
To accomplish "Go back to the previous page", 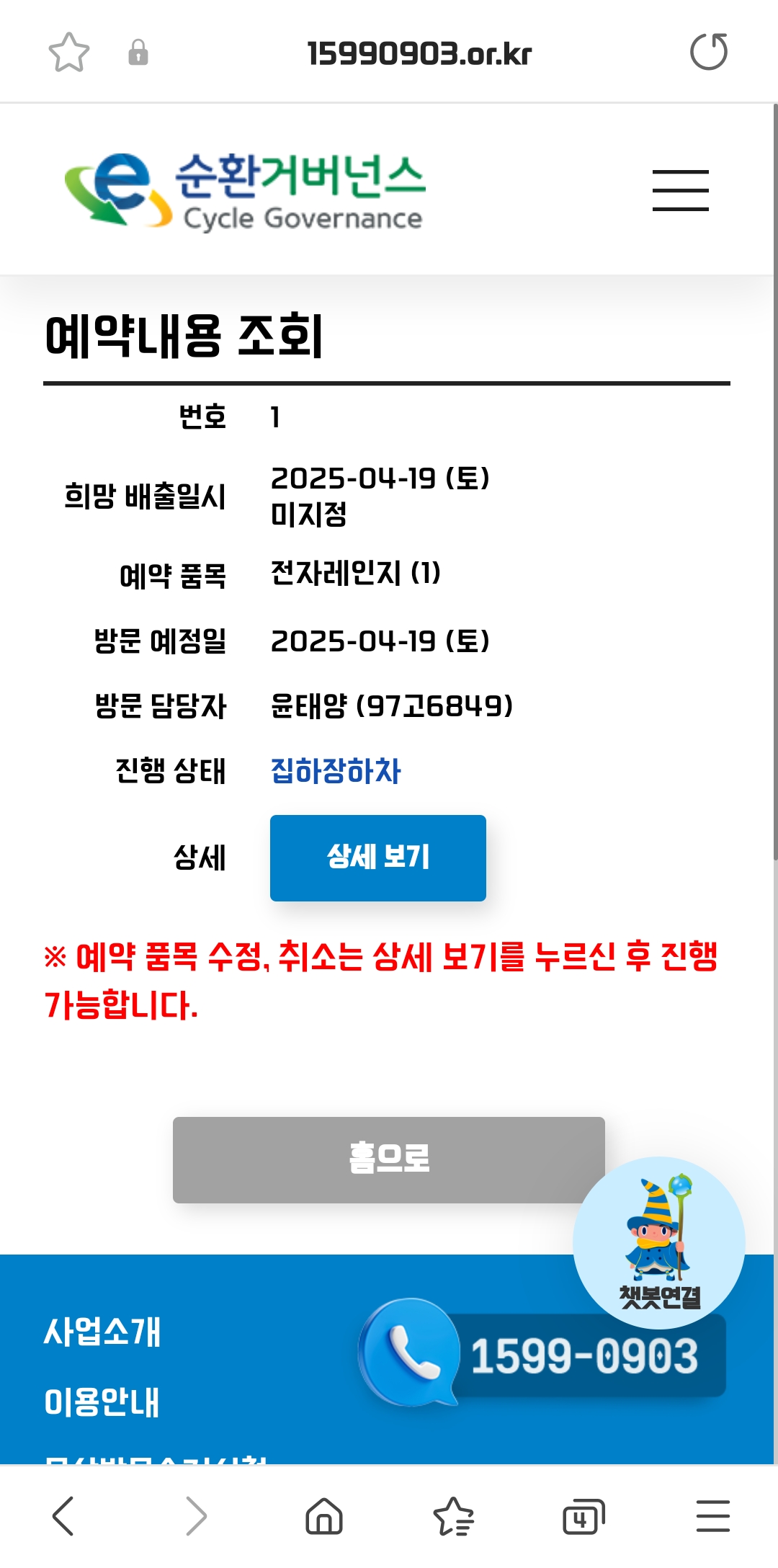I will coord(63,1516).
